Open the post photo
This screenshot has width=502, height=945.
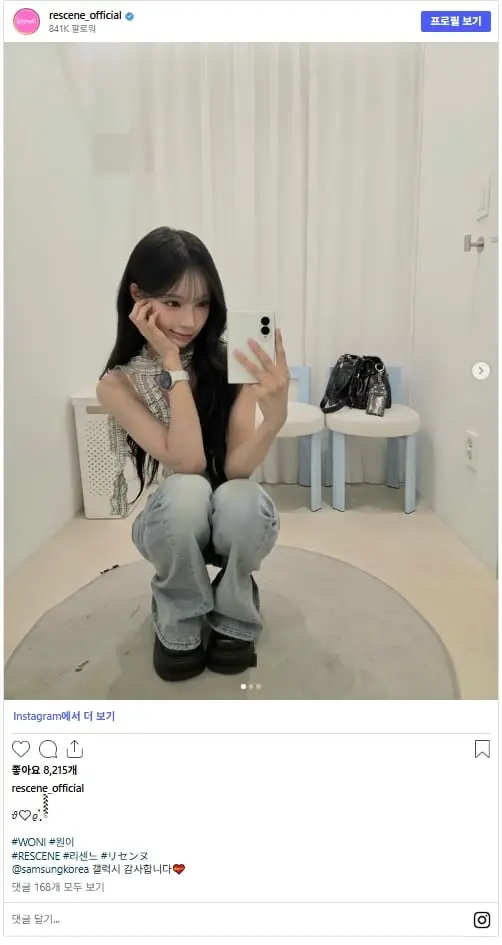pos(251,371)
